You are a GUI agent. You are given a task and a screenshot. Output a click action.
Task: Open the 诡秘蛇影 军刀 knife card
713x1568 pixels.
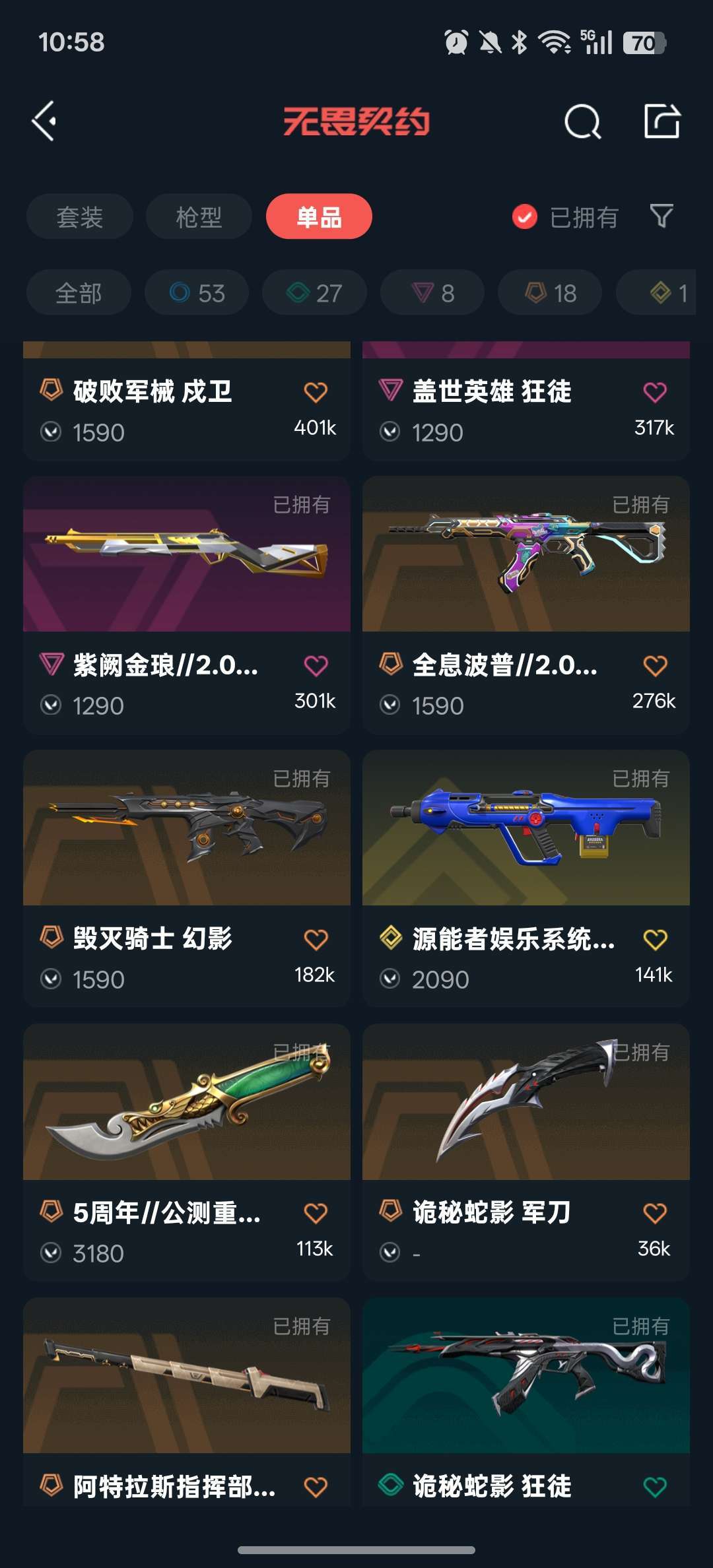point(526,1152)
